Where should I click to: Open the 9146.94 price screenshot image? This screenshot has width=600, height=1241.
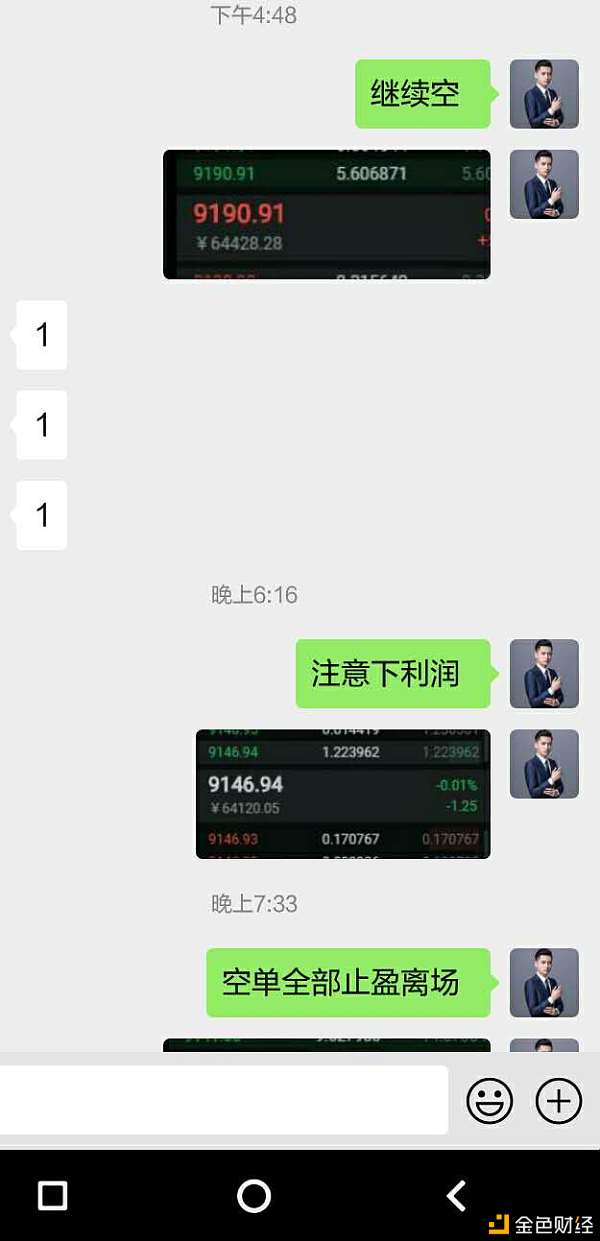(x=343, y=794)
